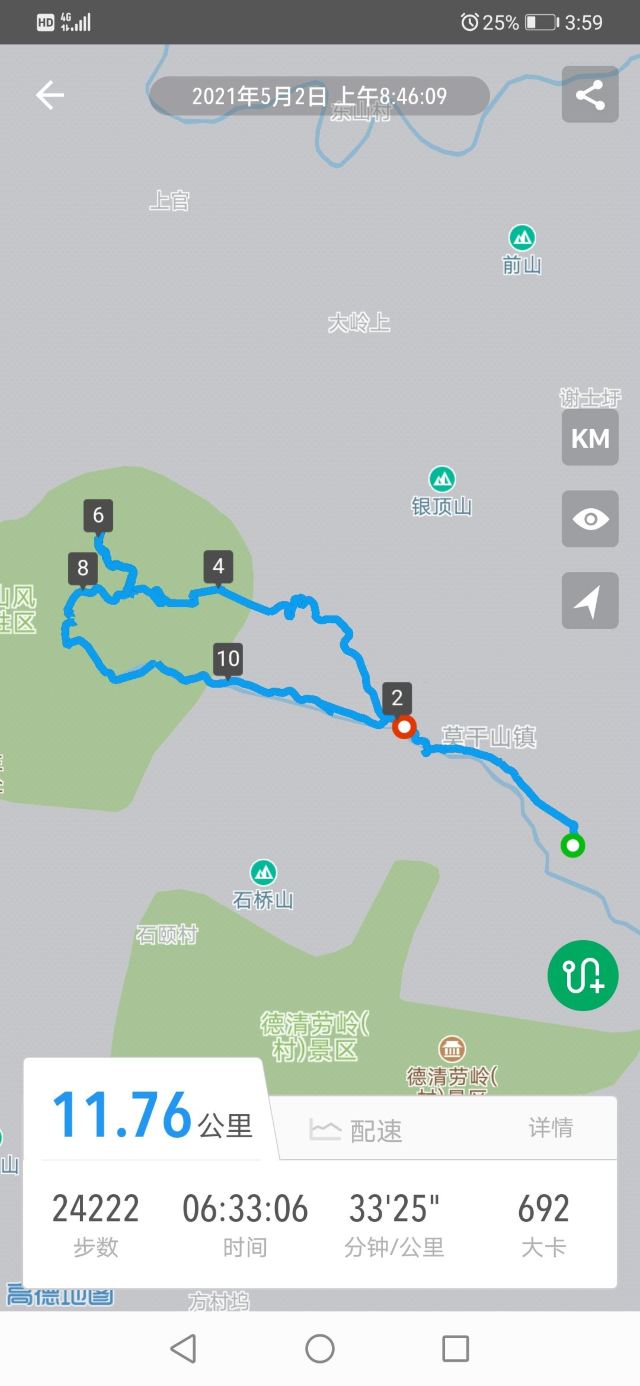The height and width of the screenshot is (1386, 640).
Task: Recenter the map with the navigation arrow
Action: (x=590, y=601)
